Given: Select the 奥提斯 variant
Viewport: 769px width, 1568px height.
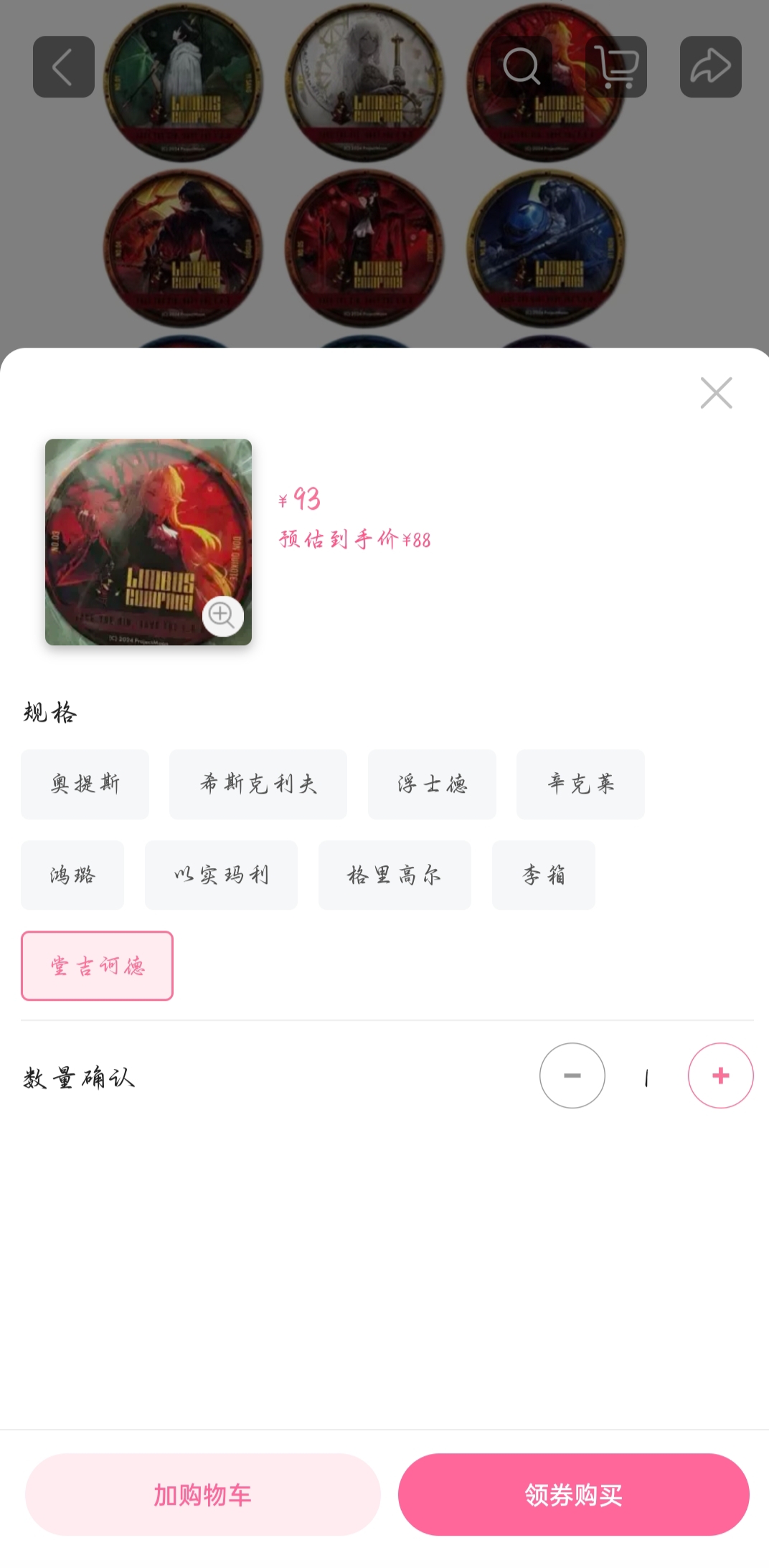Looking at the screenshot, I should coord(85,784).
